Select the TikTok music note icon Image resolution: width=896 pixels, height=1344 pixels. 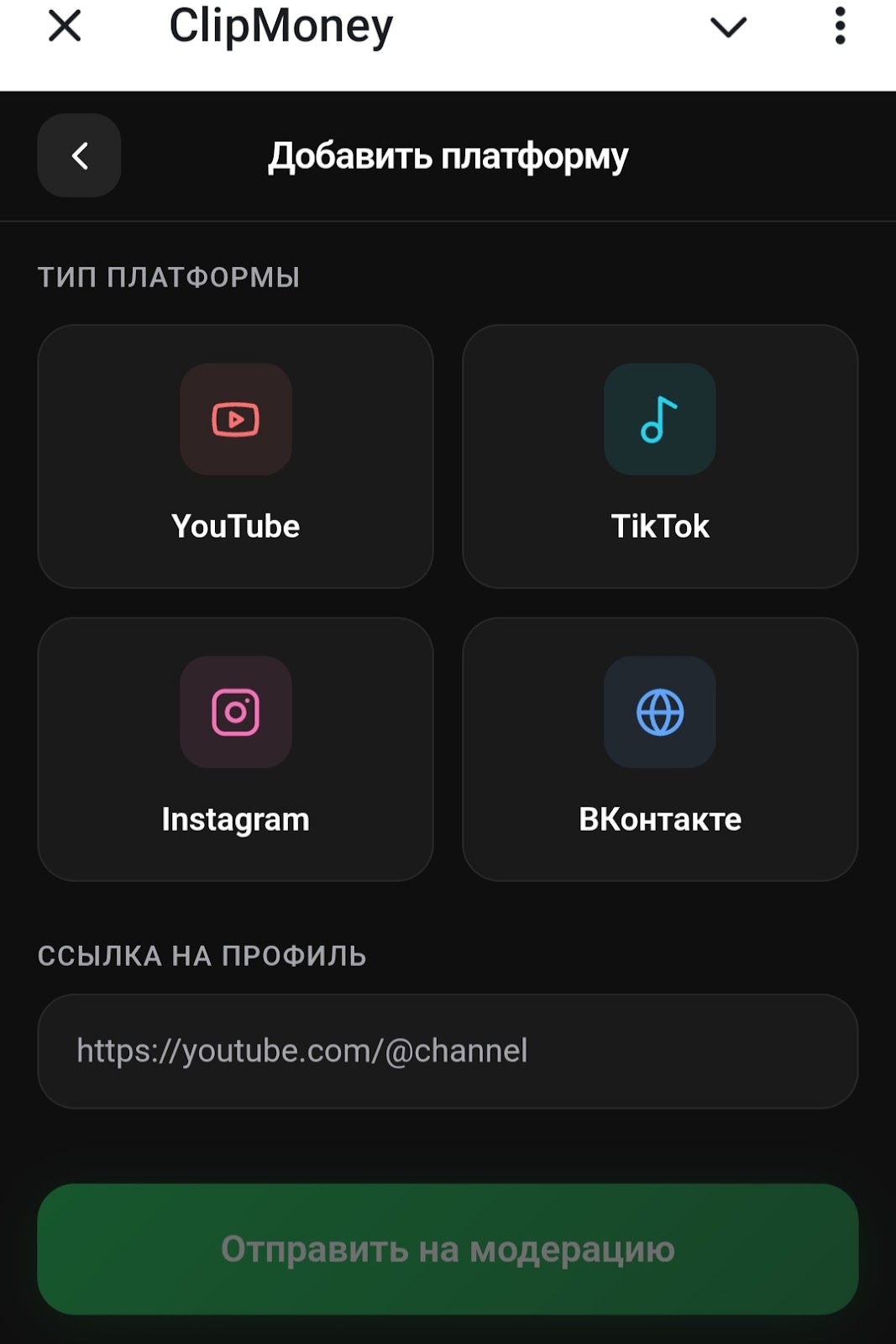pyautogui.click(x=660, y=420)
